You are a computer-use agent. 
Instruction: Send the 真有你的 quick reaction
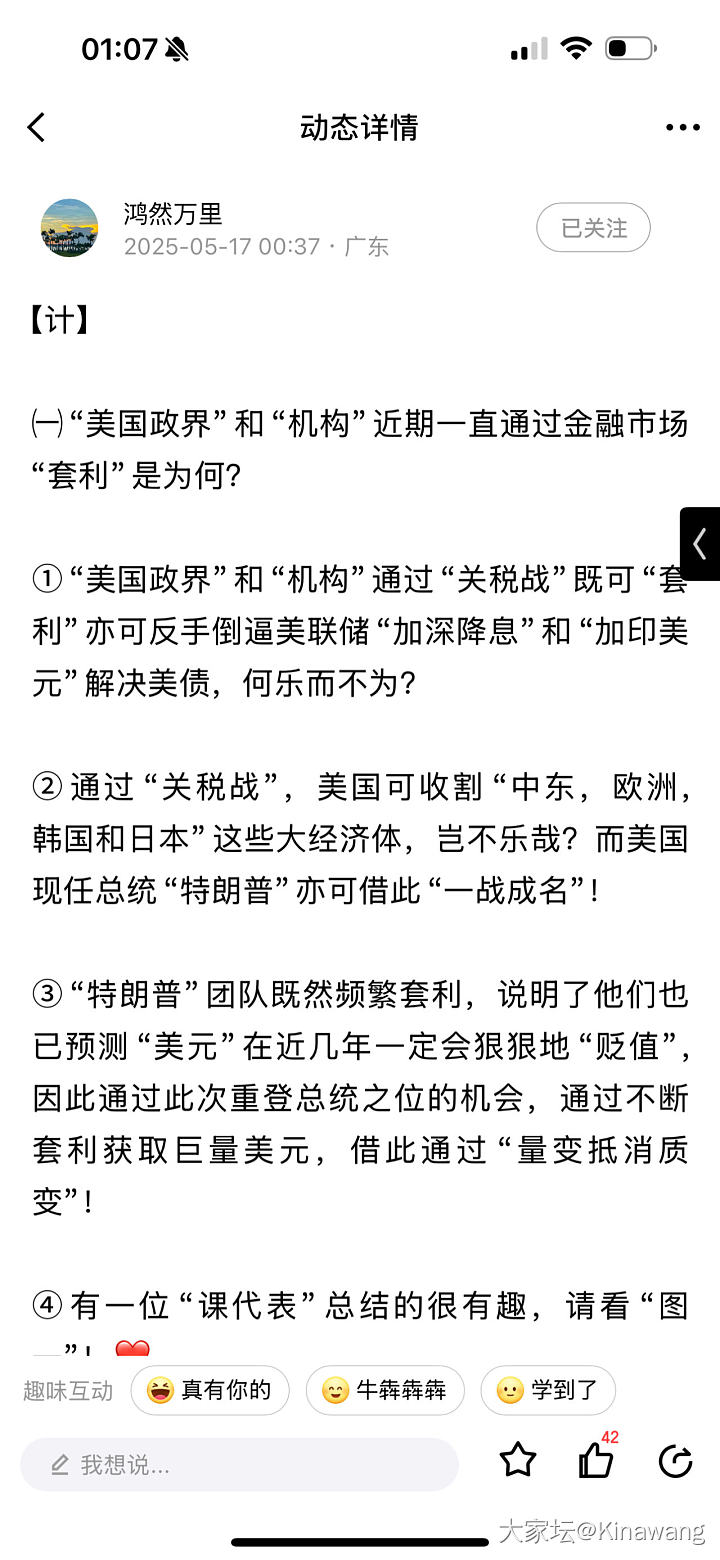[210, 1390]
